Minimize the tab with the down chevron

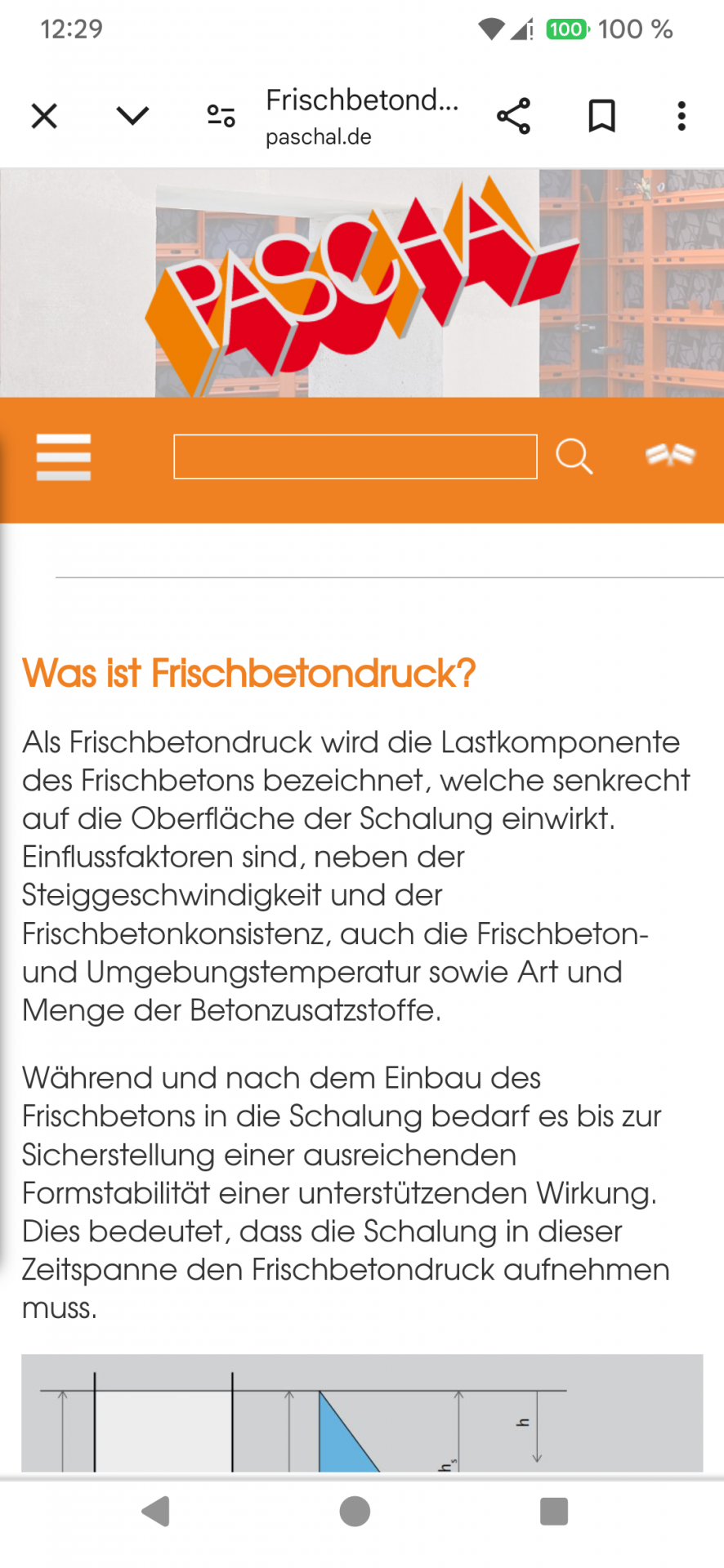pos(132,116)
